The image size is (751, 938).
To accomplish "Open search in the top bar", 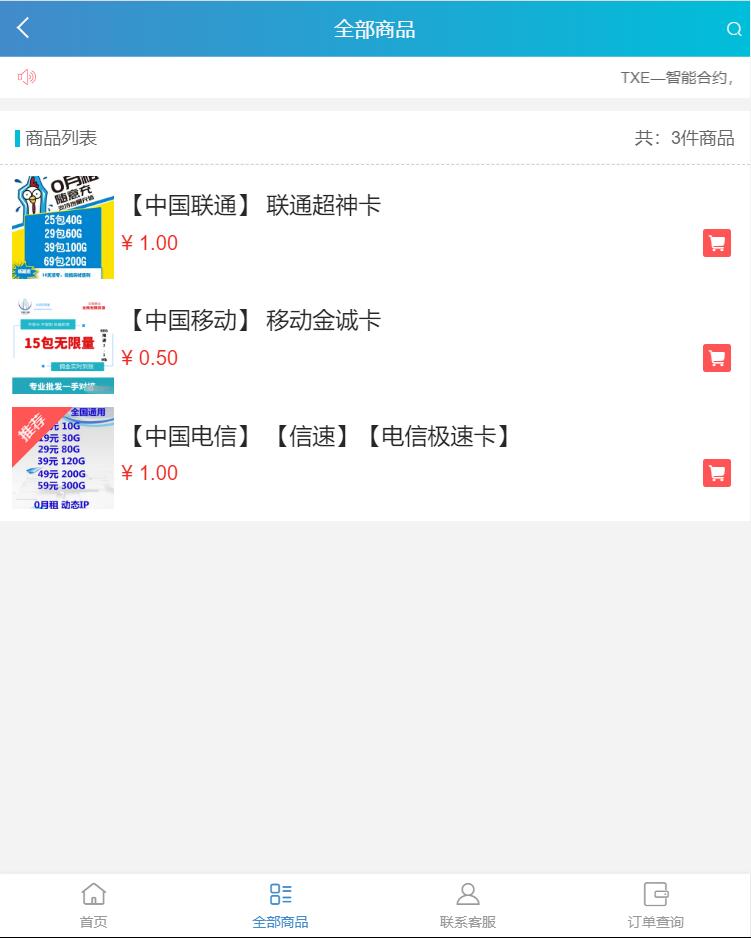I will point(733,29).
